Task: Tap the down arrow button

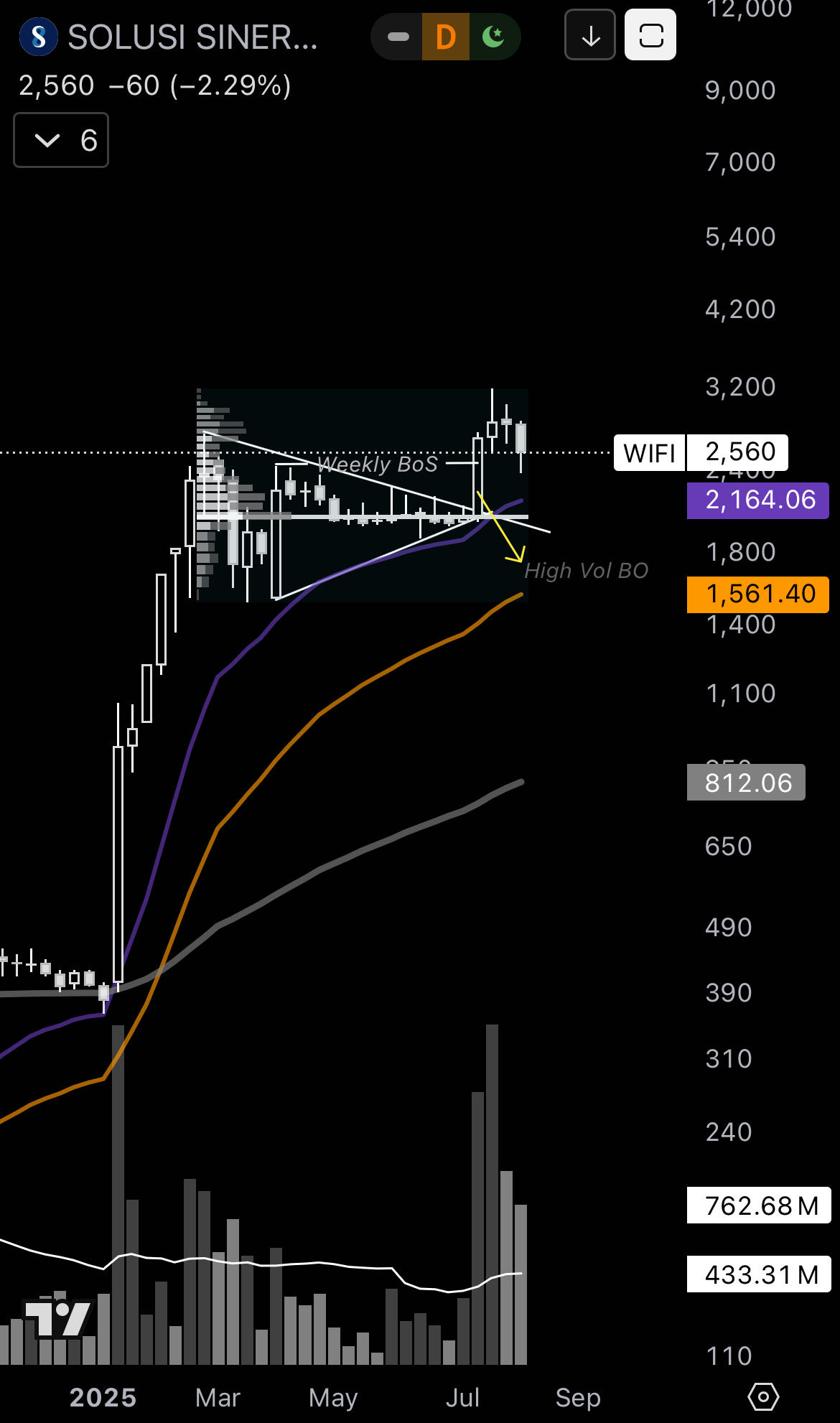Action: (x=590, y=35)
